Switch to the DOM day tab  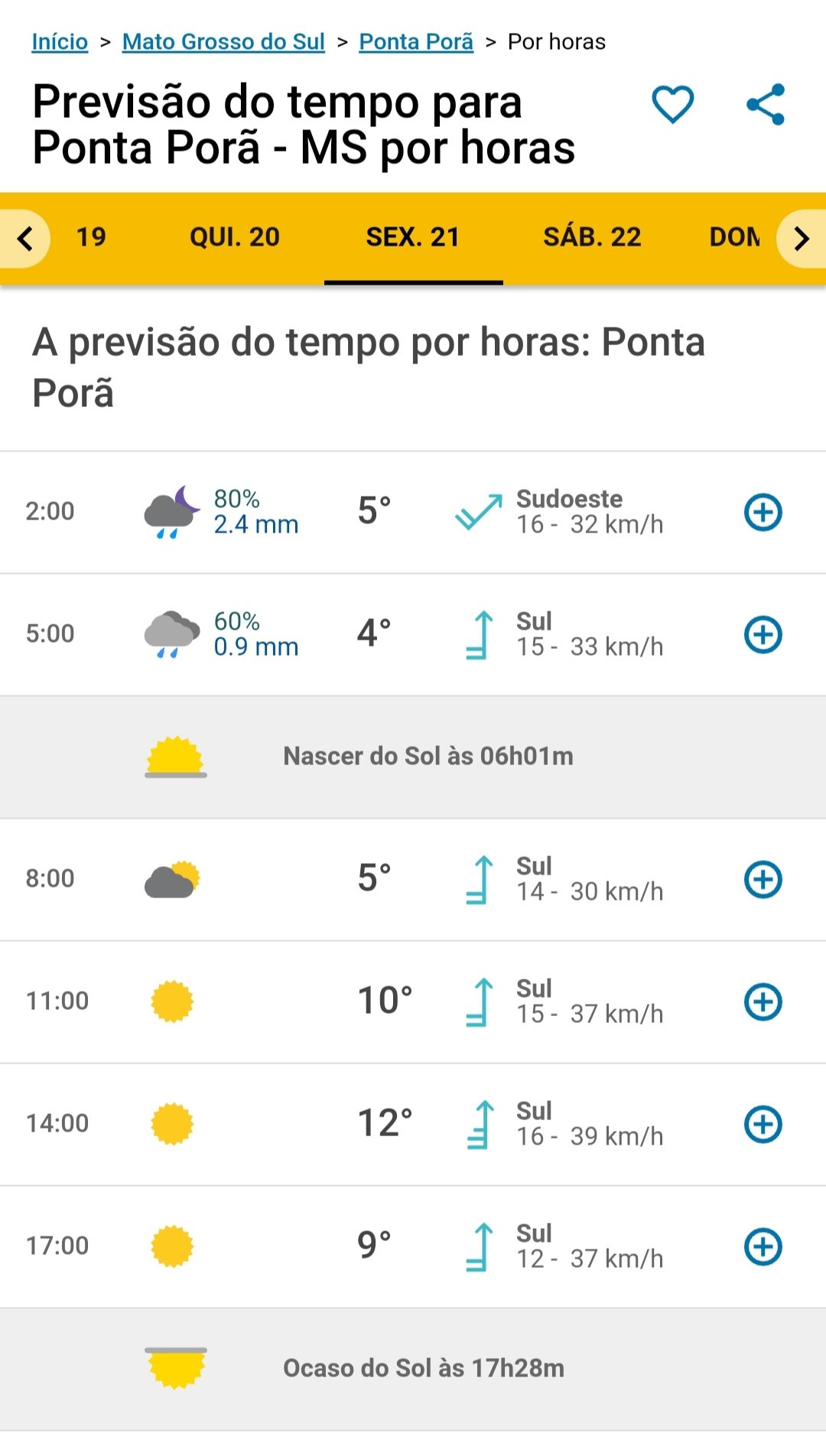click(x=734, y=237)
